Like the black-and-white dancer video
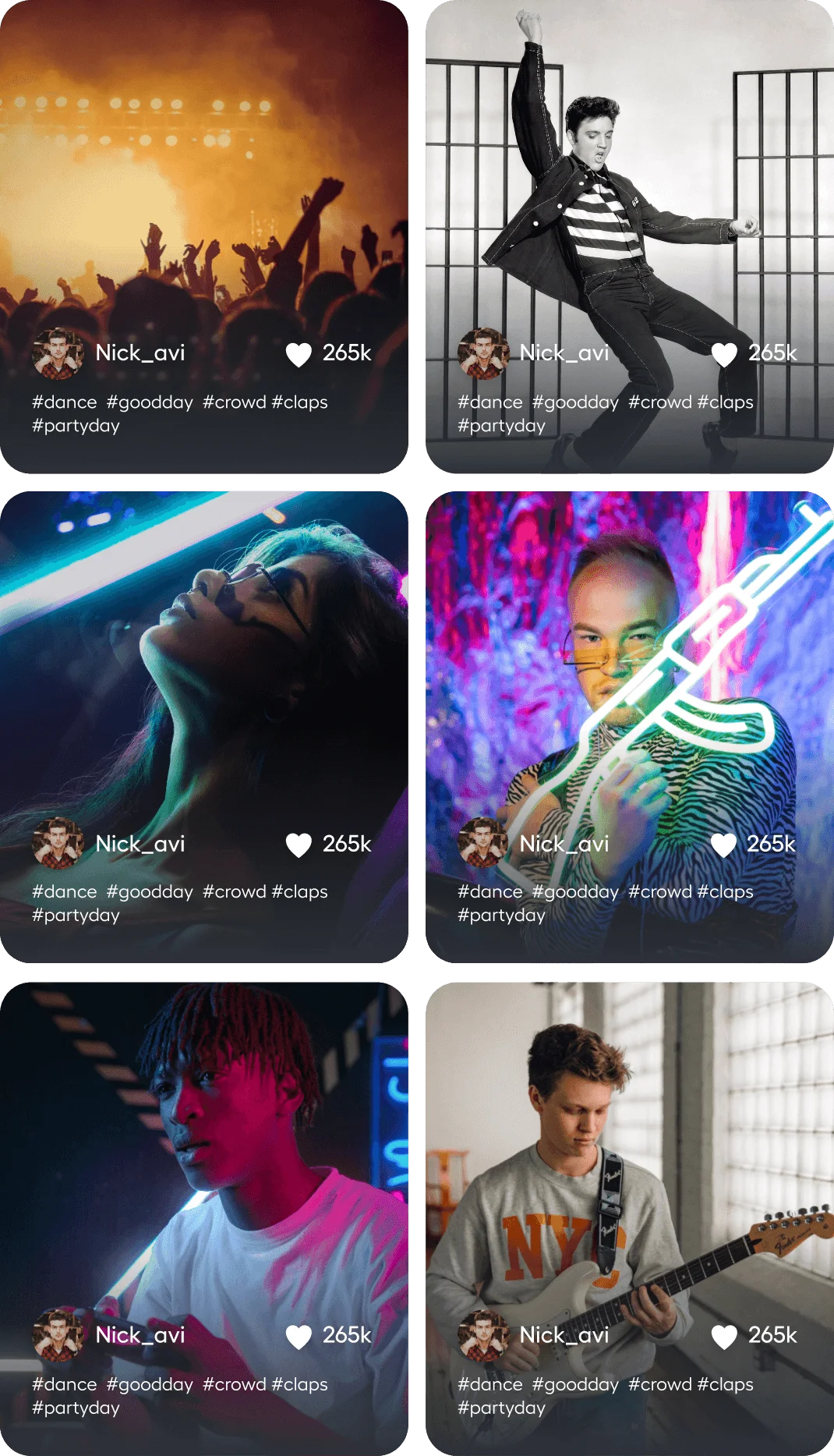 coord(724,354)
